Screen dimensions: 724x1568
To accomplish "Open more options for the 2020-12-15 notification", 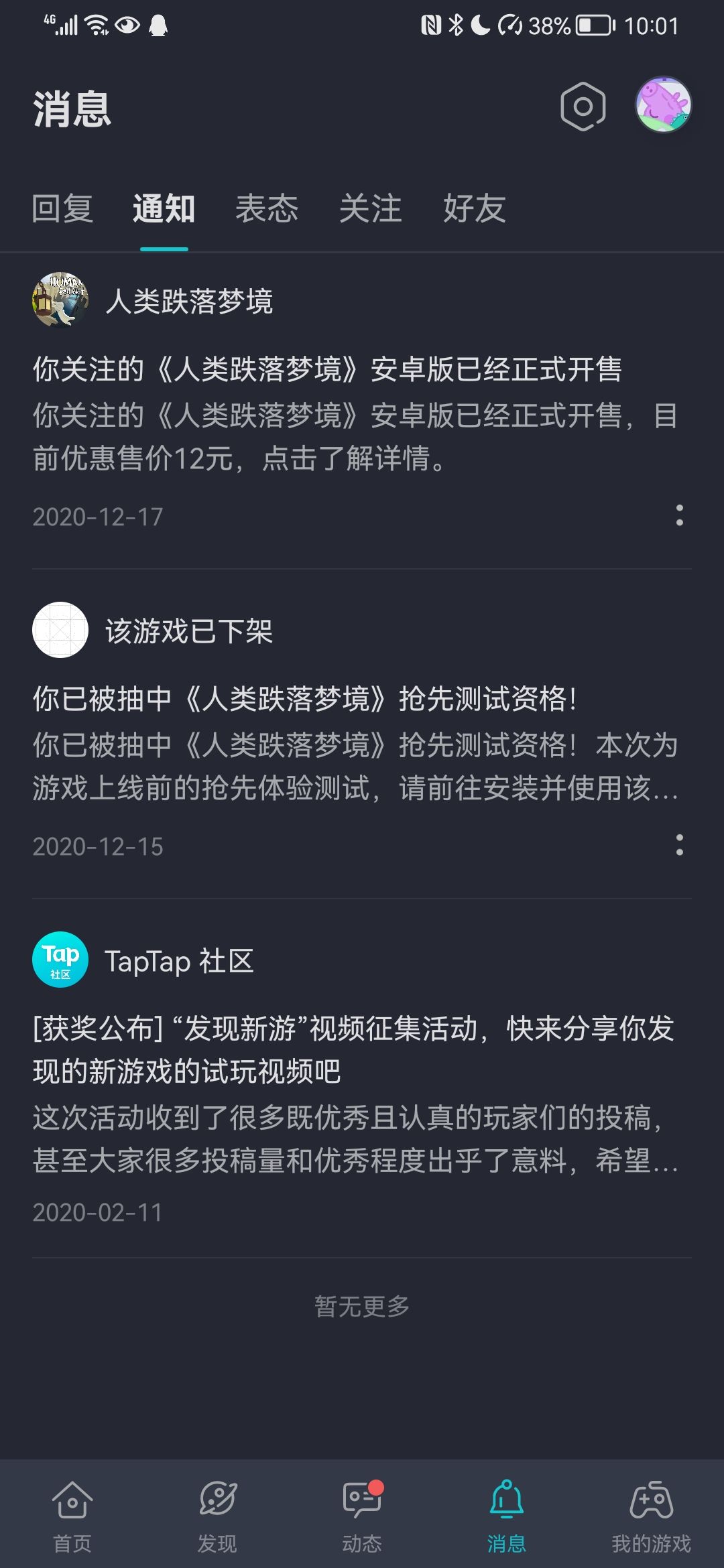I will pos(679,845).
